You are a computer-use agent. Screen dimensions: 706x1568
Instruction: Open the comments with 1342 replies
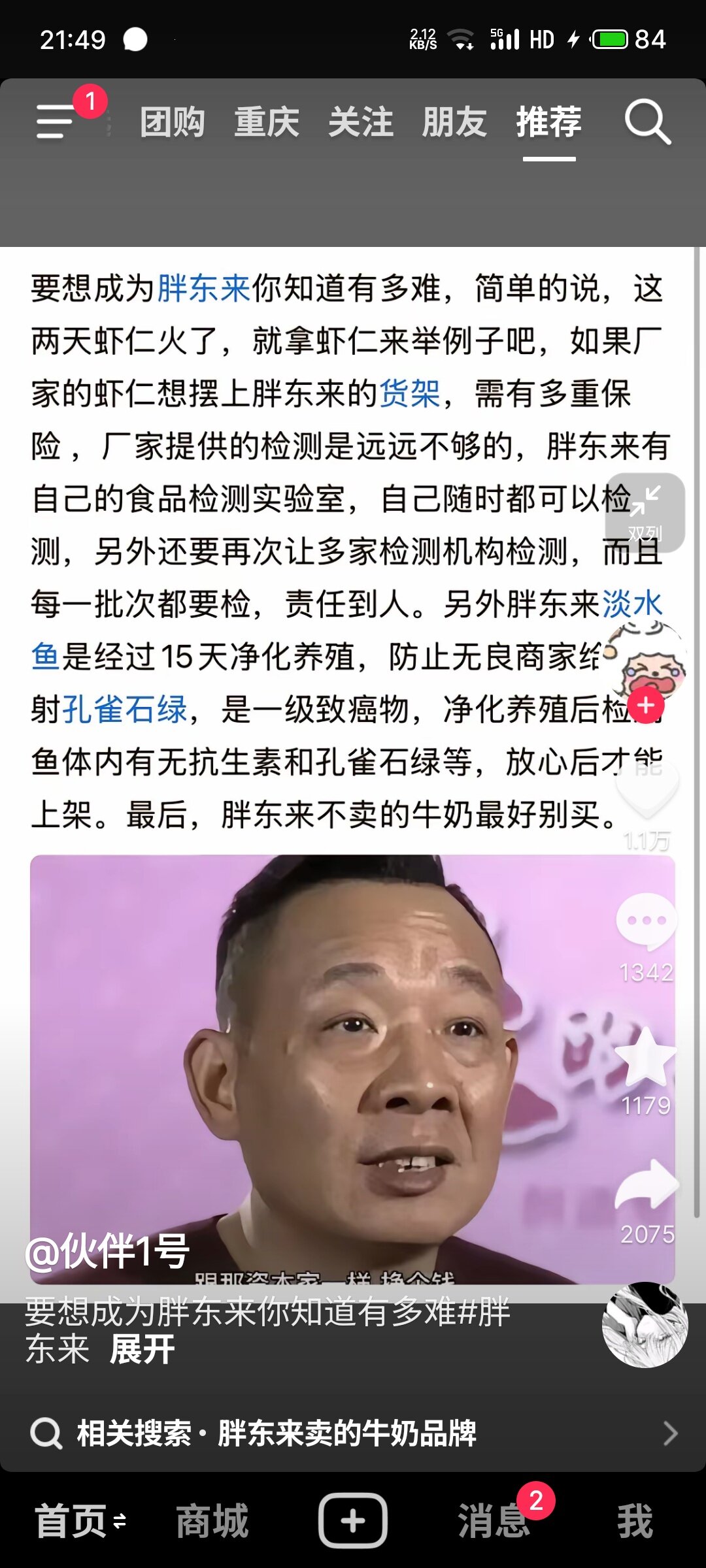(x=647, y=921)
